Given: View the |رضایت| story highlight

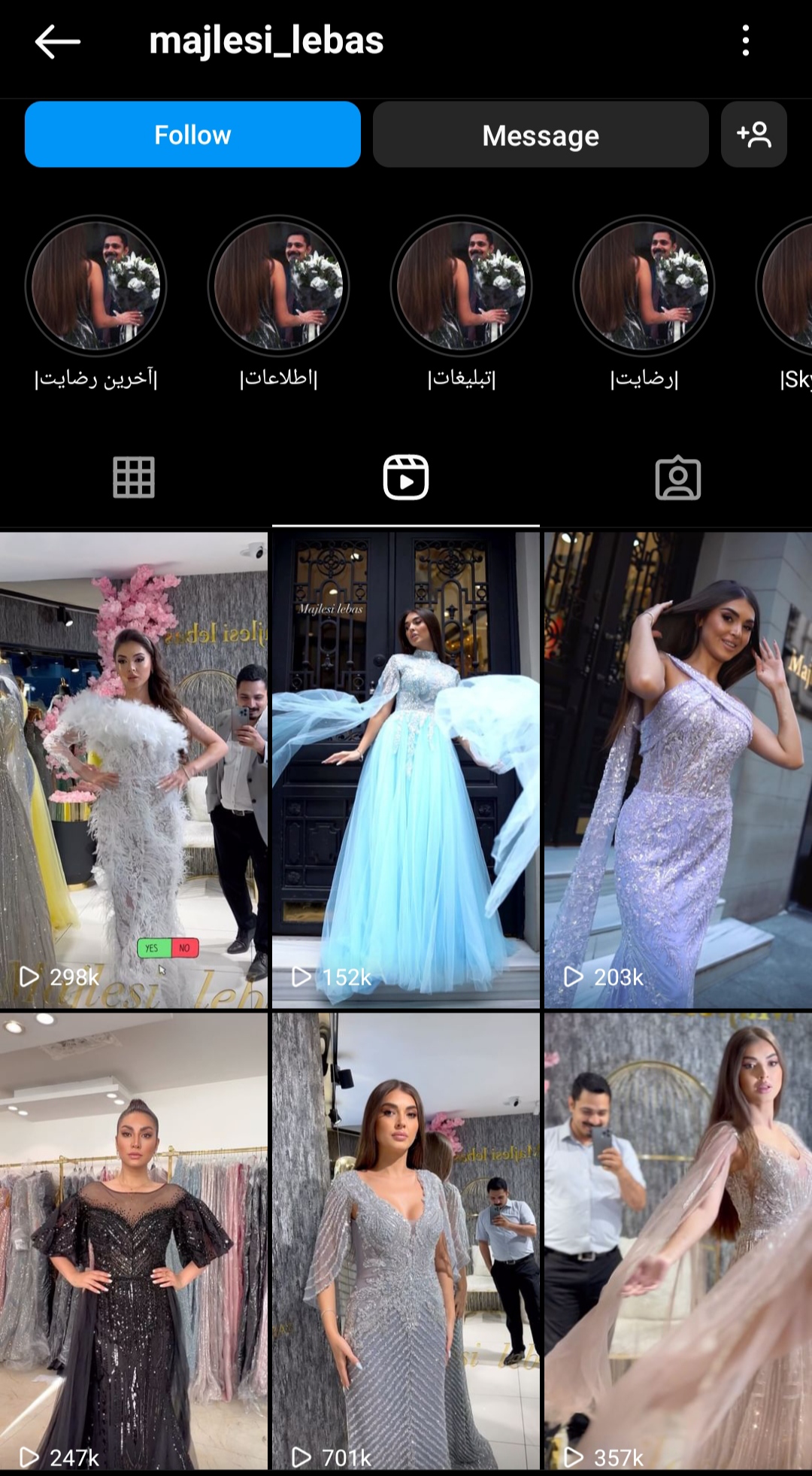Looking at the screenshot, I should click(x=644, y=287).
